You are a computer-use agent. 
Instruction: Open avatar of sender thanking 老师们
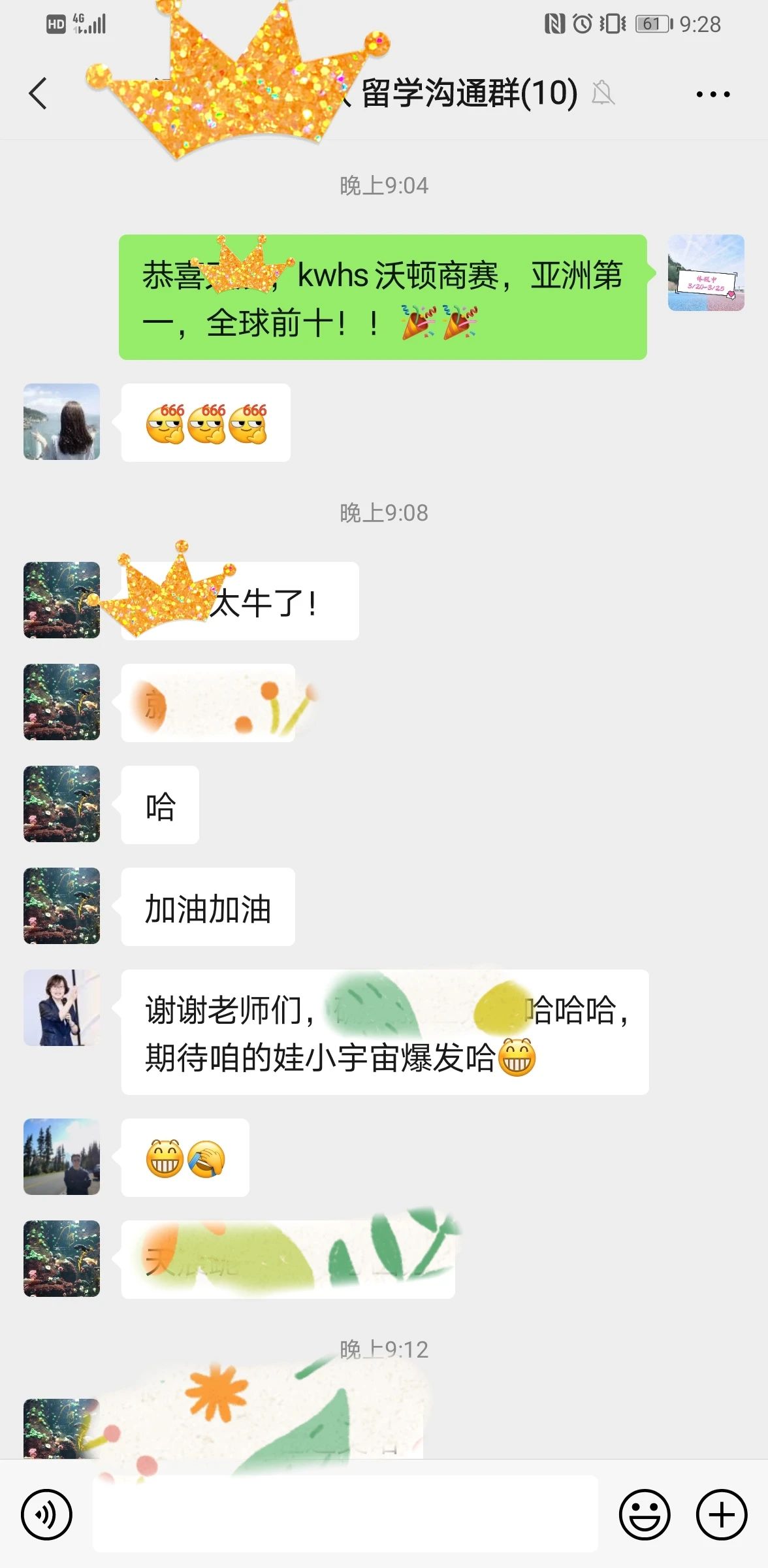[x=62, y=1007]
